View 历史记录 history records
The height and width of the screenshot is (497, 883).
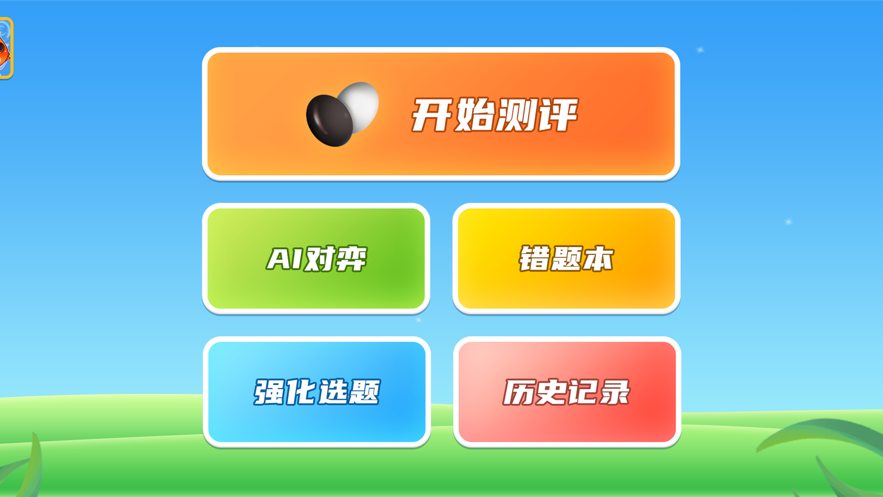[x=566, y=392]
